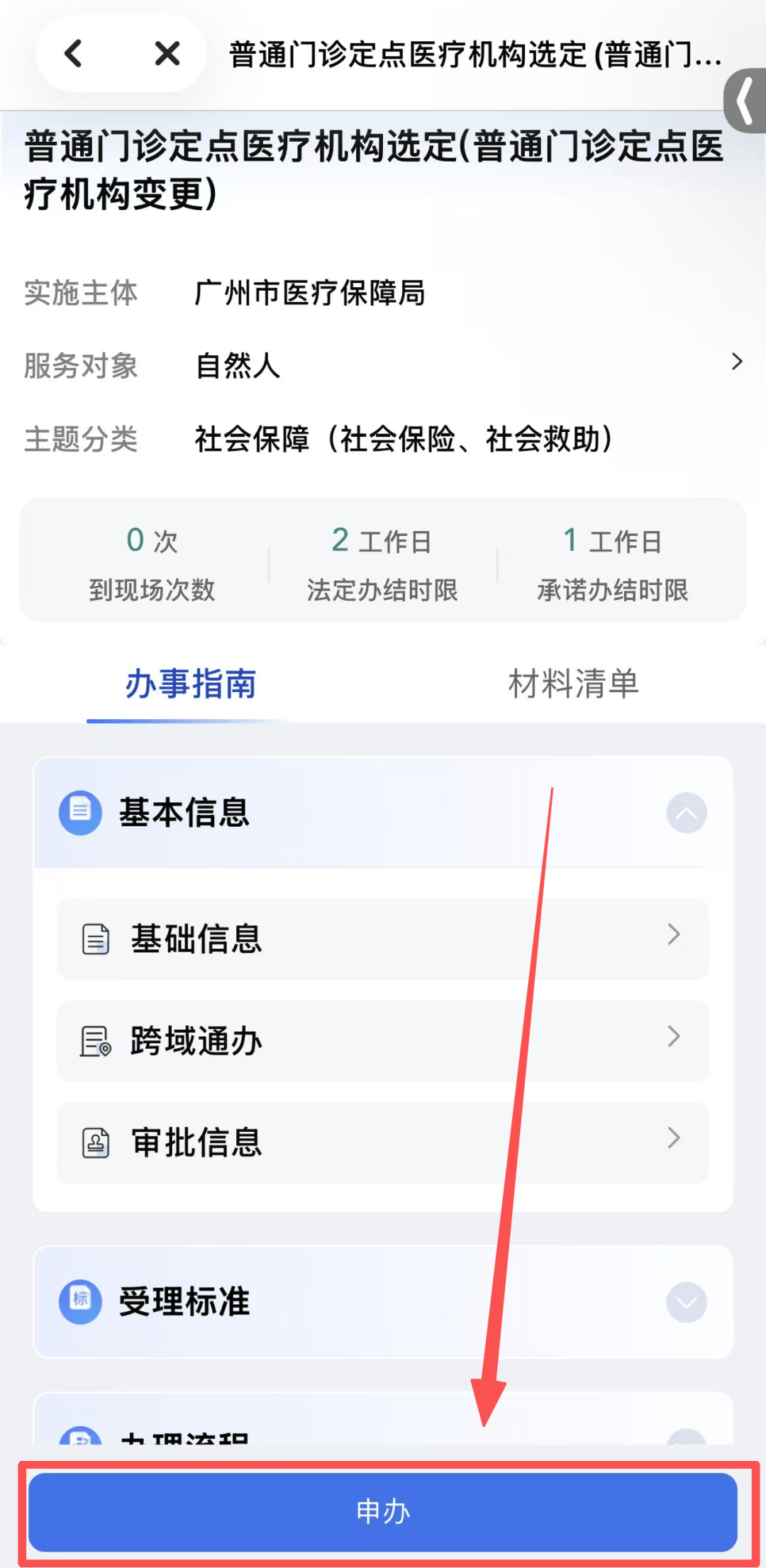Click the 到现场次数 statistic block
The width and height of the screenshot is (766, 1568).
tap(152, 561)
